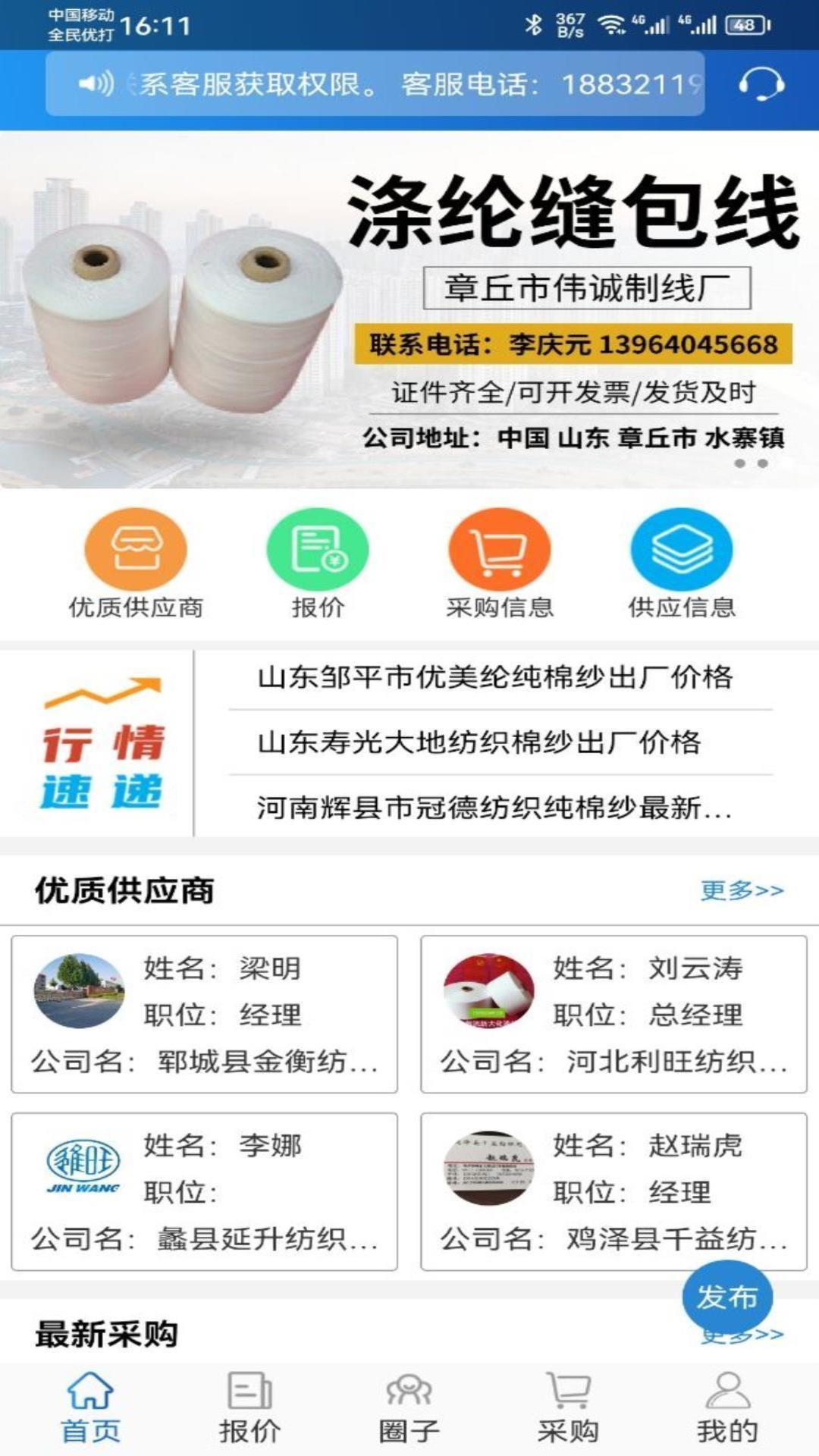Open the customer service headset icon
819x1456 pixels.
point(761,83)
